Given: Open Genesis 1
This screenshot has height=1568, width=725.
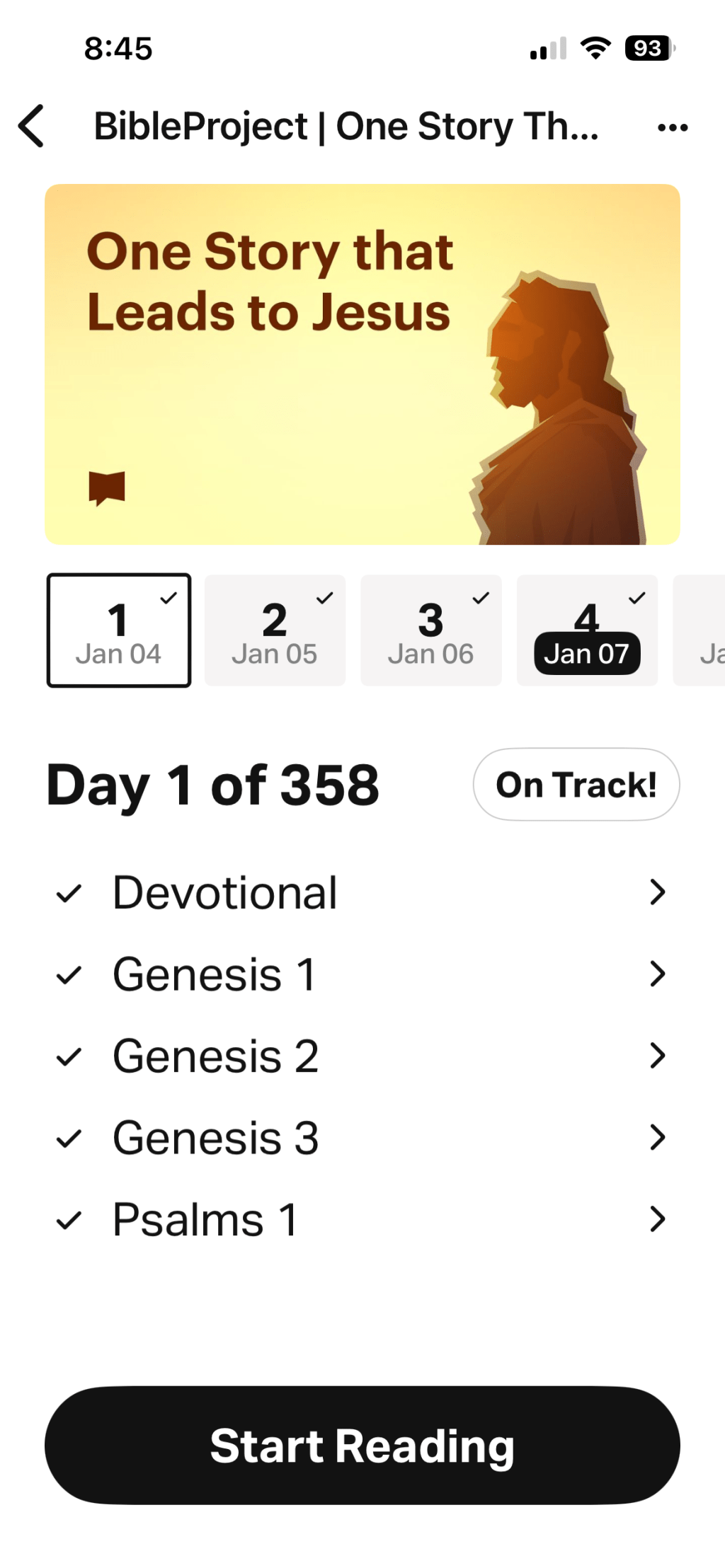Looking at the screenshot, I should pyautogui.click(x=362, y=974).
